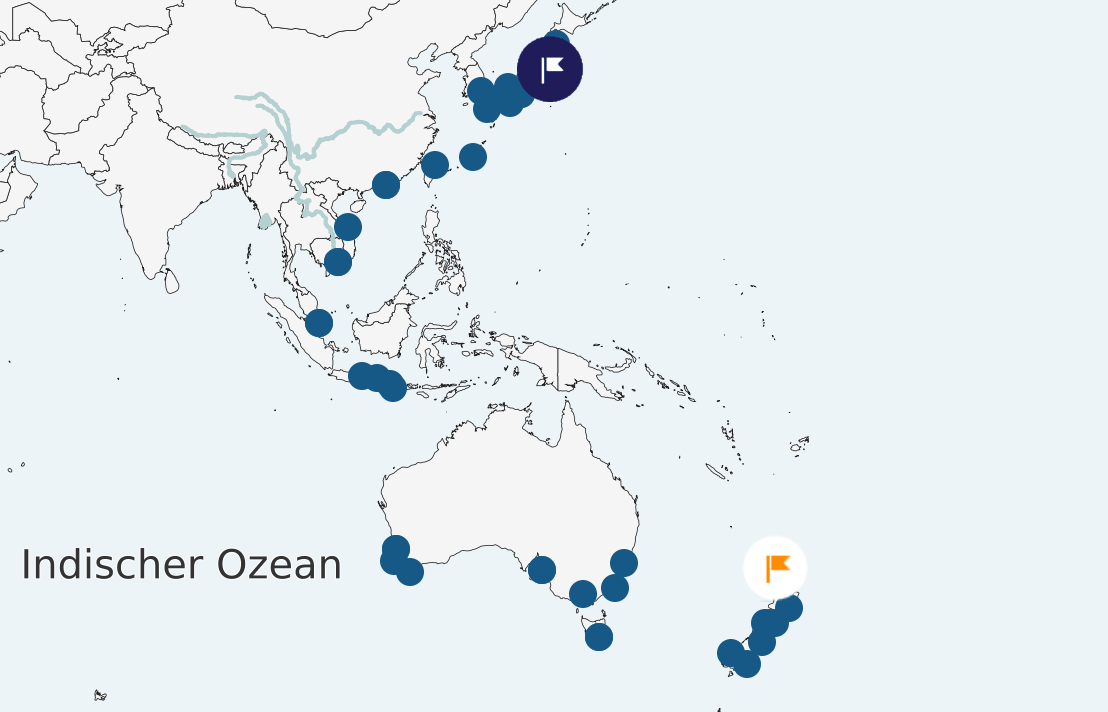Tap the port dot on Tasmania
This screenshot has height=712, width=1108.
click(599, 636)
